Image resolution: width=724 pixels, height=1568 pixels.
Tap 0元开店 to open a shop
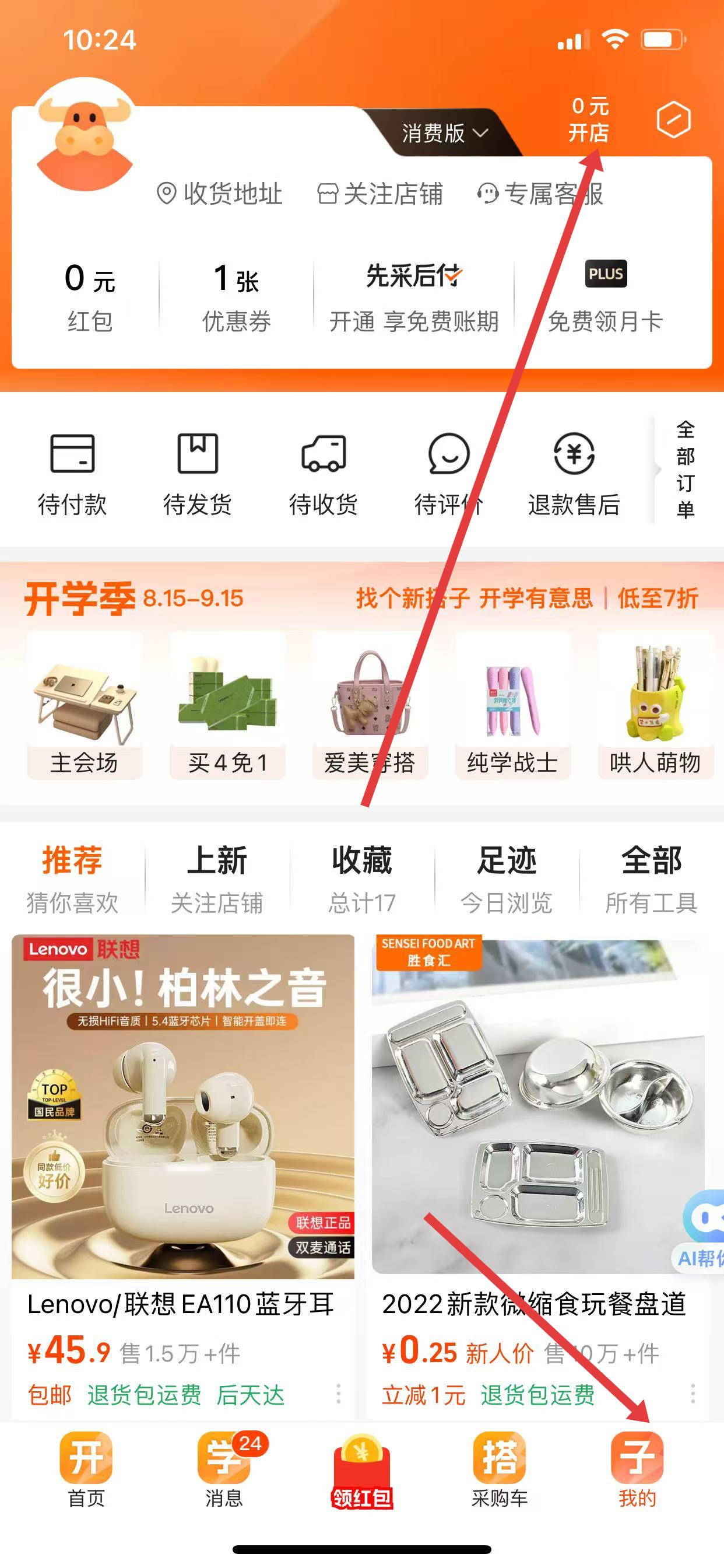(588, 120)
